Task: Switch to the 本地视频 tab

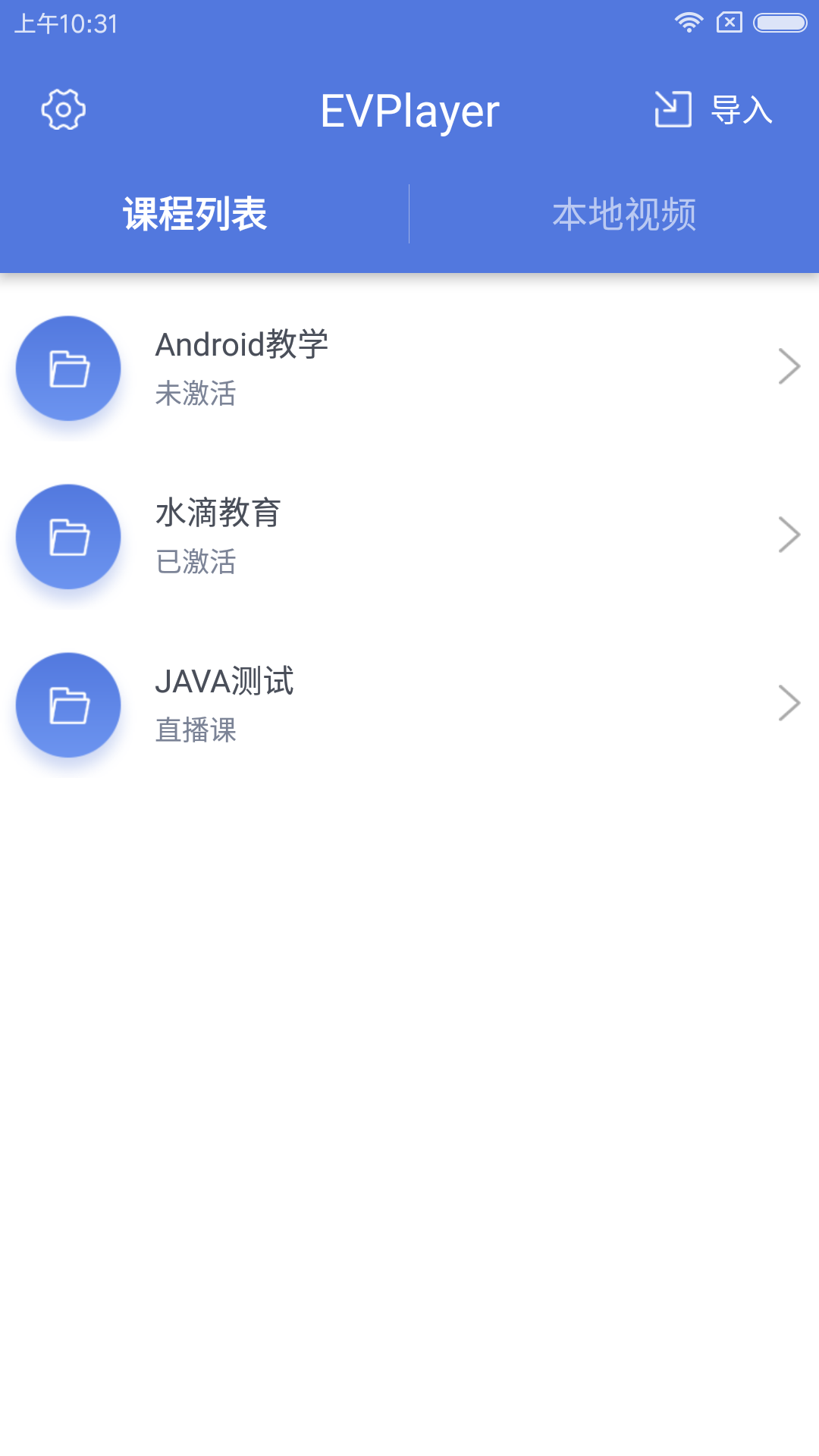Action: [x=626, y=213]
